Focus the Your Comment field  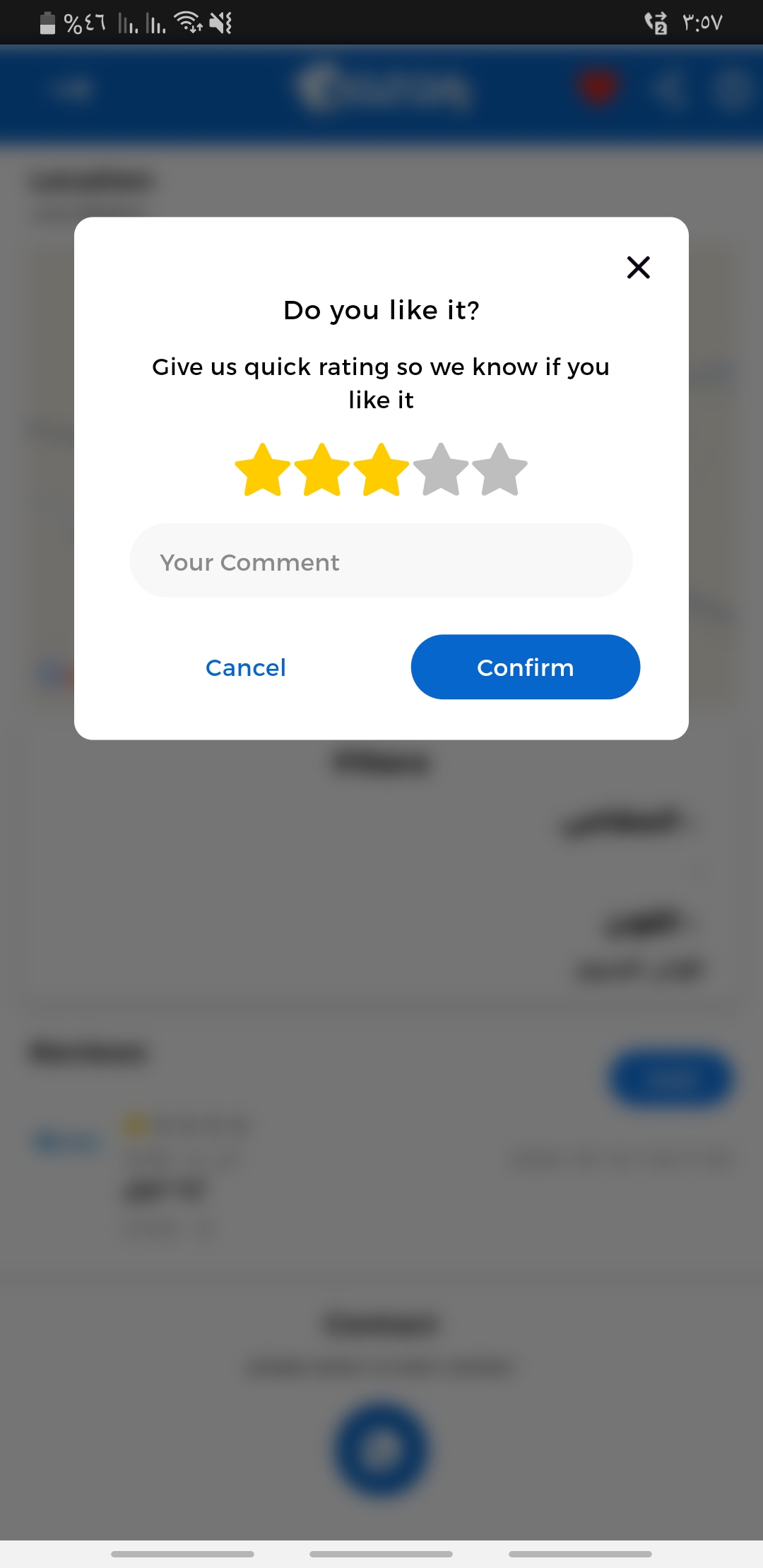(x=381, y=562)
